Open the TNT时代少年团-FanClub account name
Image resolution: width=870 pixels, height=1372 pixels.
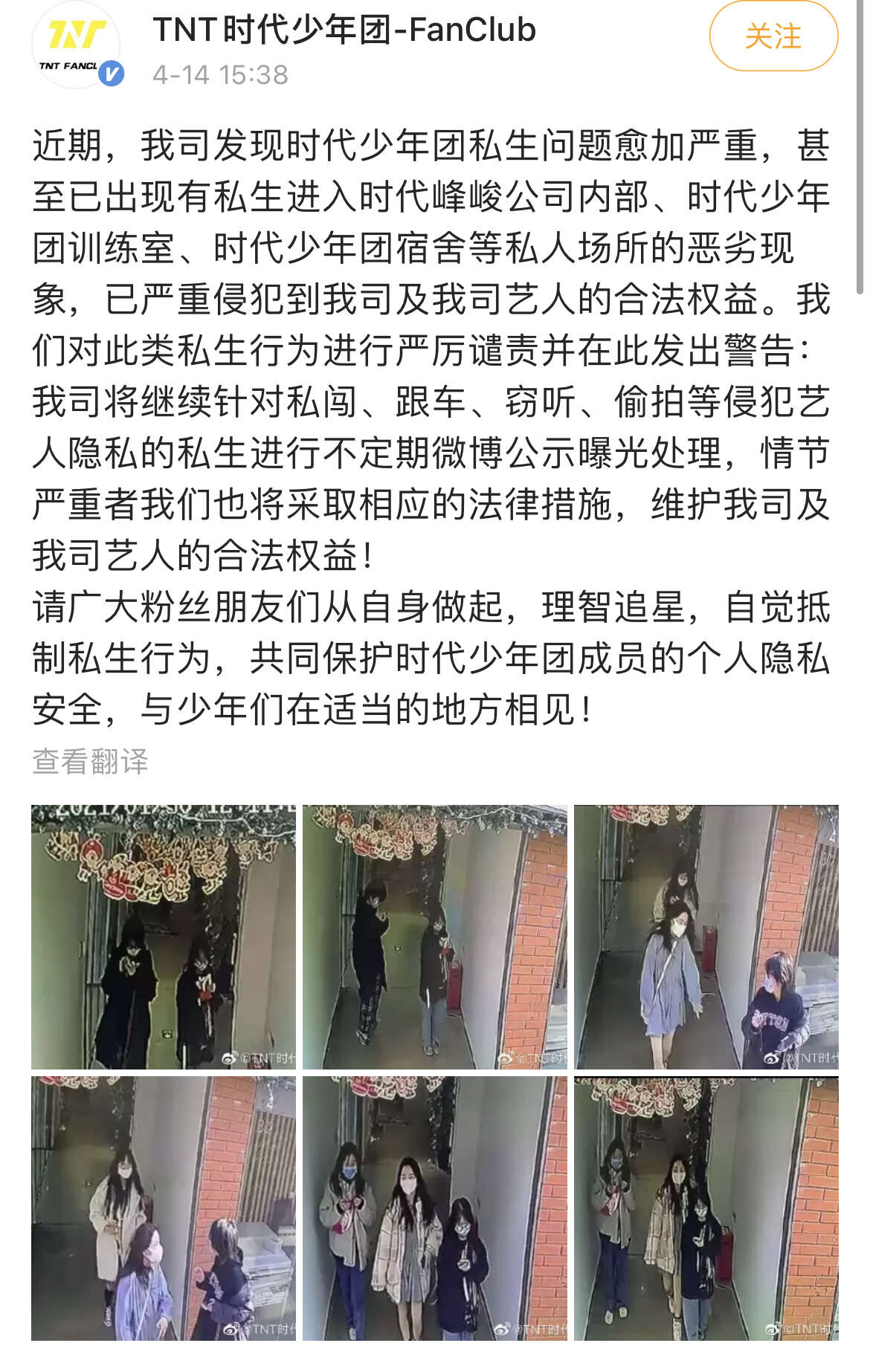(x=344, y=30)
